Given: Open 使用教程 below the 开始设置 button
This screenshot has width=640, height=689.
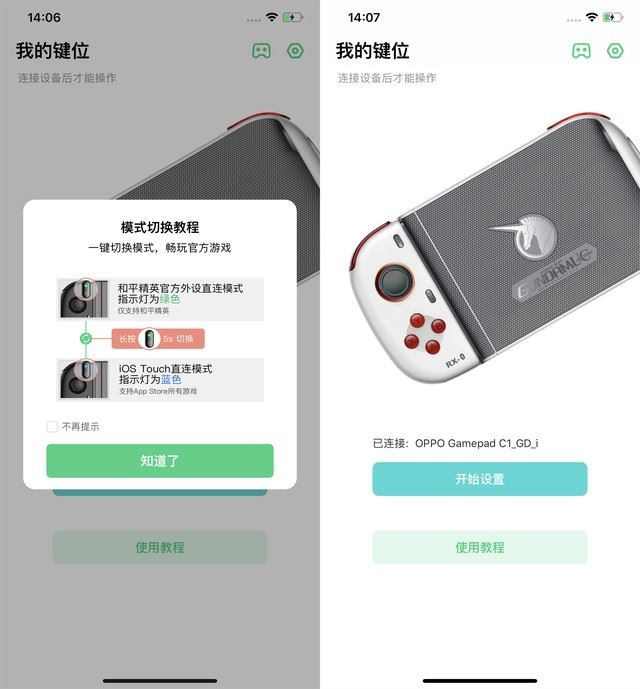Looking at the screenshot, I should click(479, 547).
